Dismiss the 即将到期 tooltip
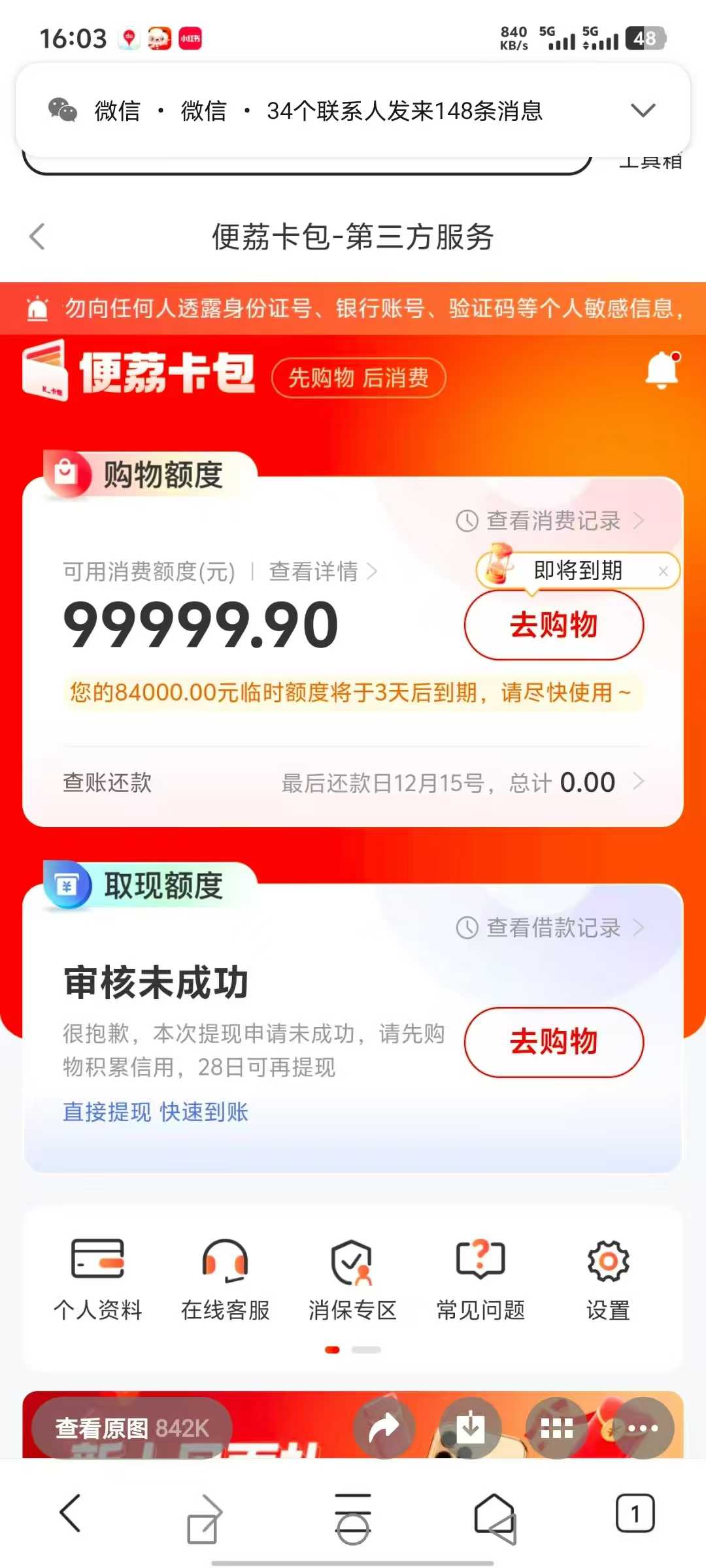The width and height of the screenshot is (706, 1568). tap(663, 571)
